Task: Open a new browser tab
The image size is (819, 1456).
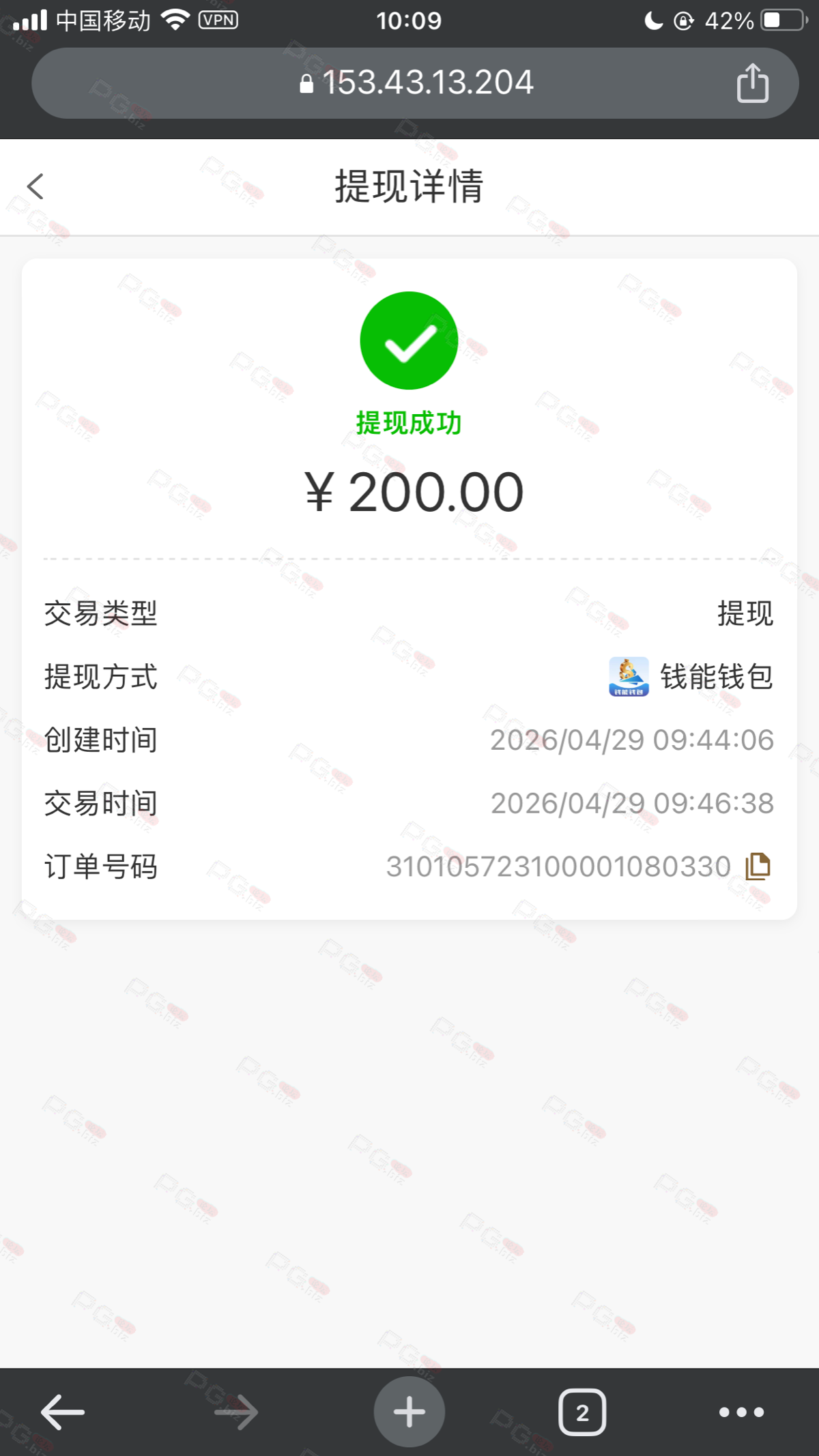Action: pos(409,1412)
